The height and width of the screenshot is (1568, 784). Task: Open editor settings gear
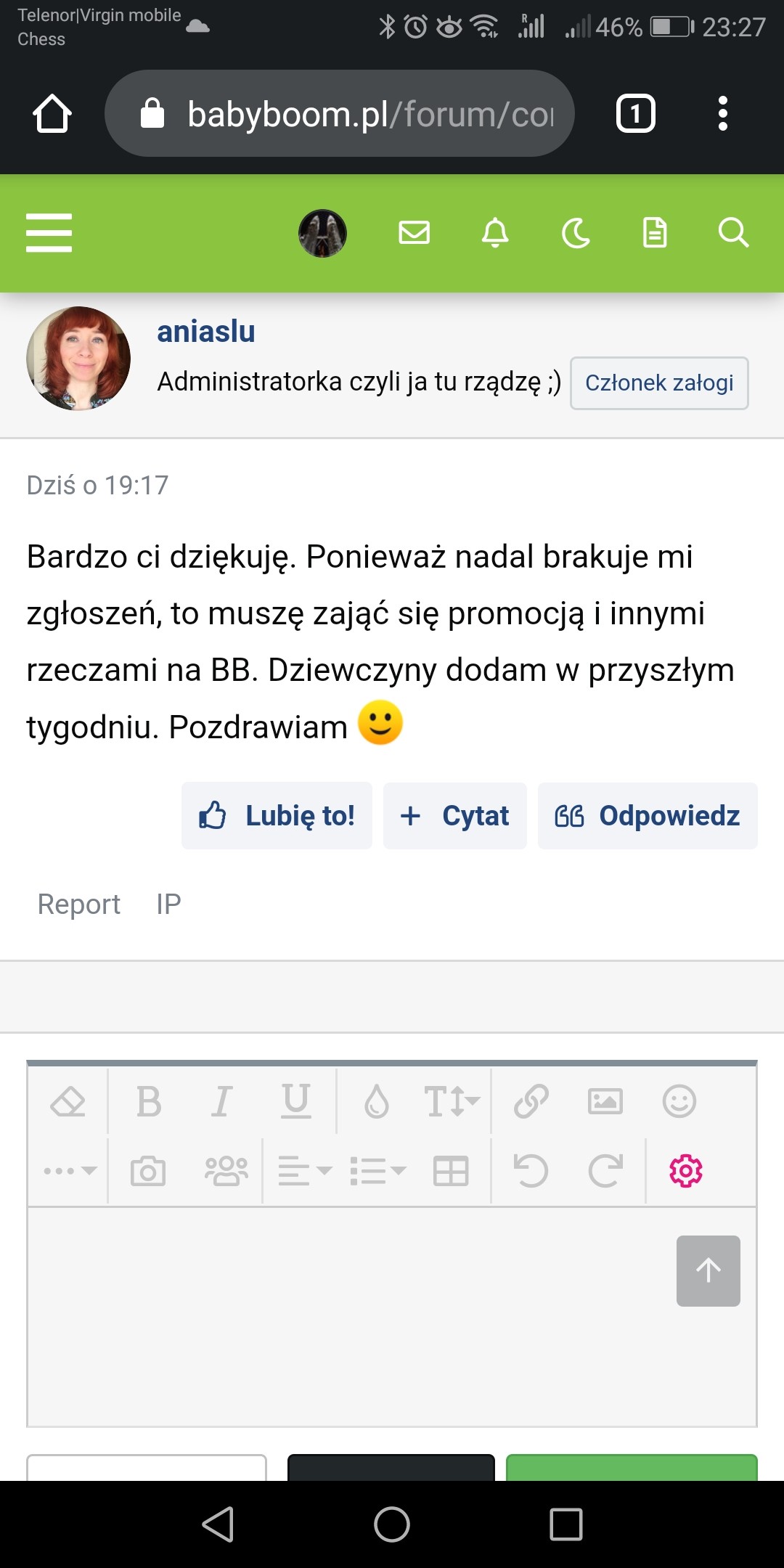click(686, 1171)
